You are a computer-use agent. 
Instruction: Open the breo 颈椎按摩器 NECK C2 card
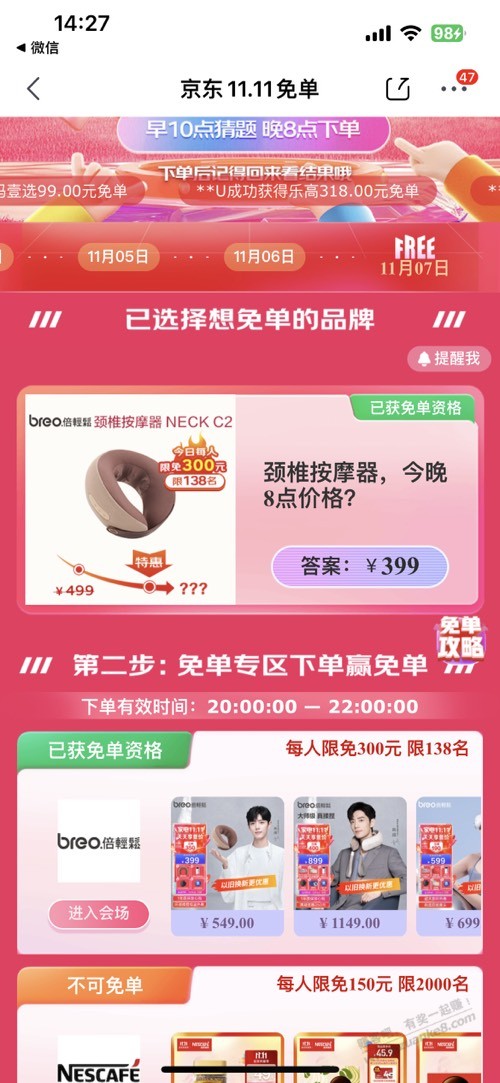pyautogui.click(x=250, y=499)
